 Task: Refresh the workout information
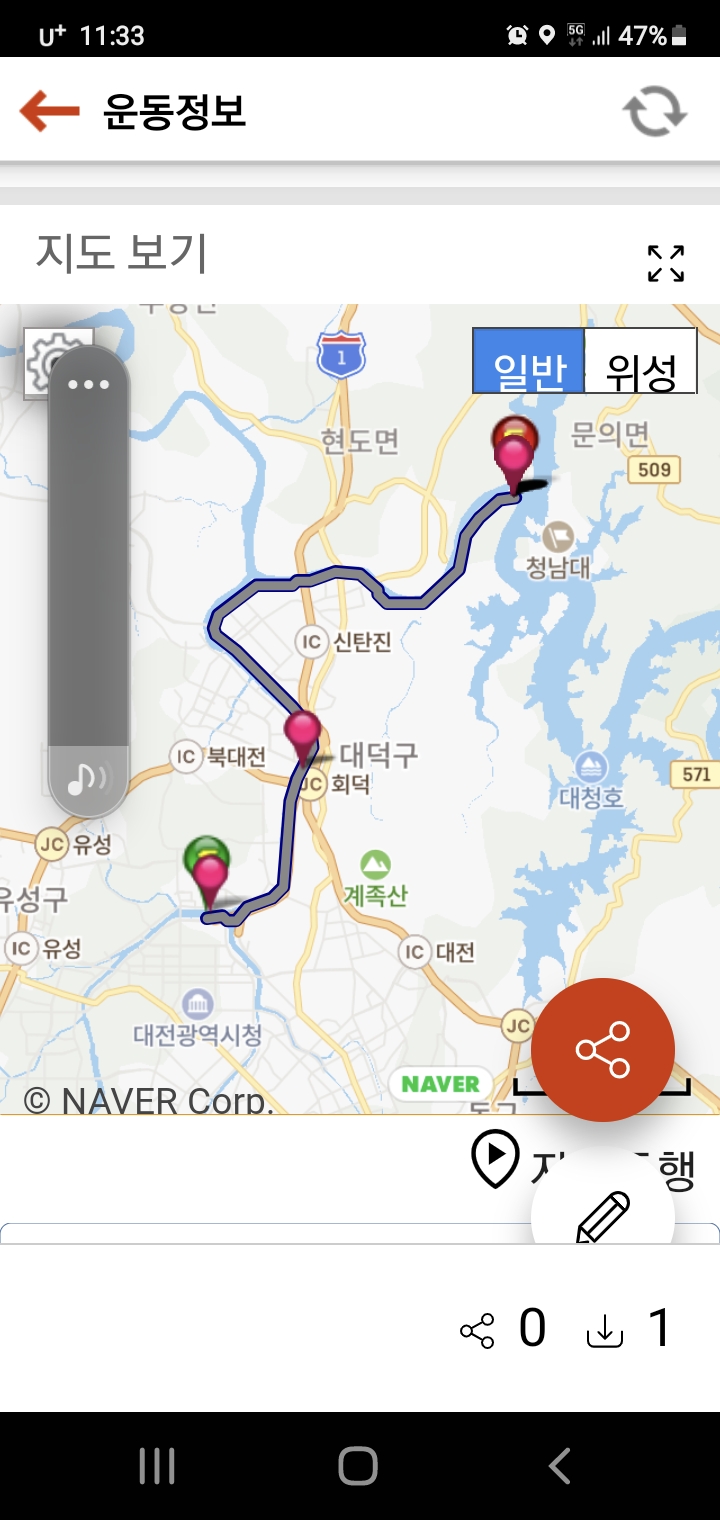coord(655,111)
